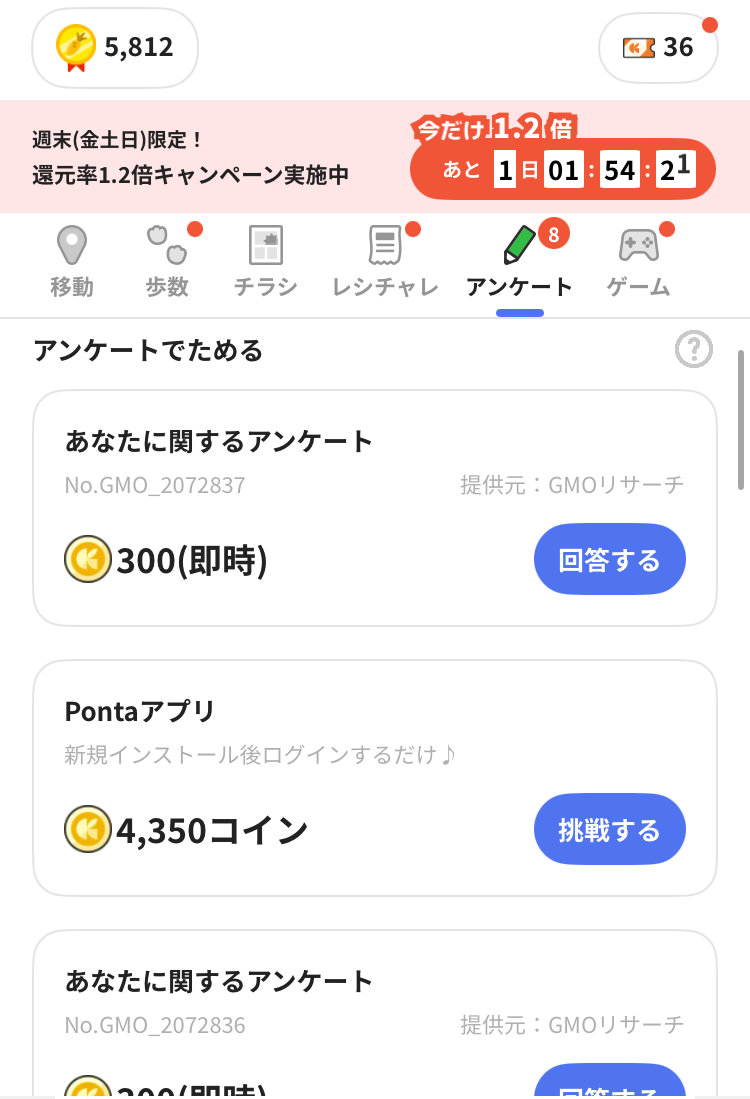
Task: Click the coin icon beside 4,350コイン
Action: pyautogui.click(x=88, y=829)
